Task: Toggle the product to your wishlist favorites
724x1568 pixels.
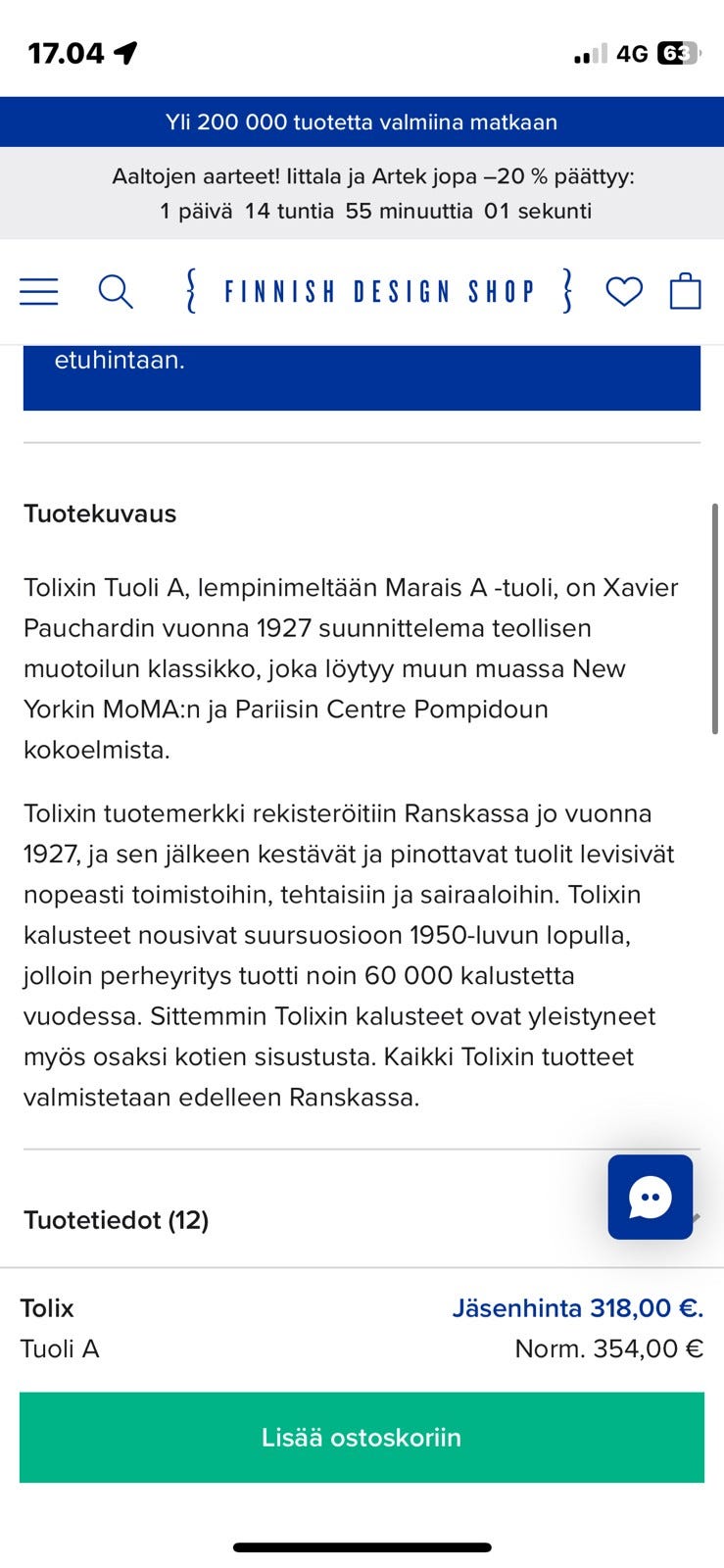Action: 624,291
